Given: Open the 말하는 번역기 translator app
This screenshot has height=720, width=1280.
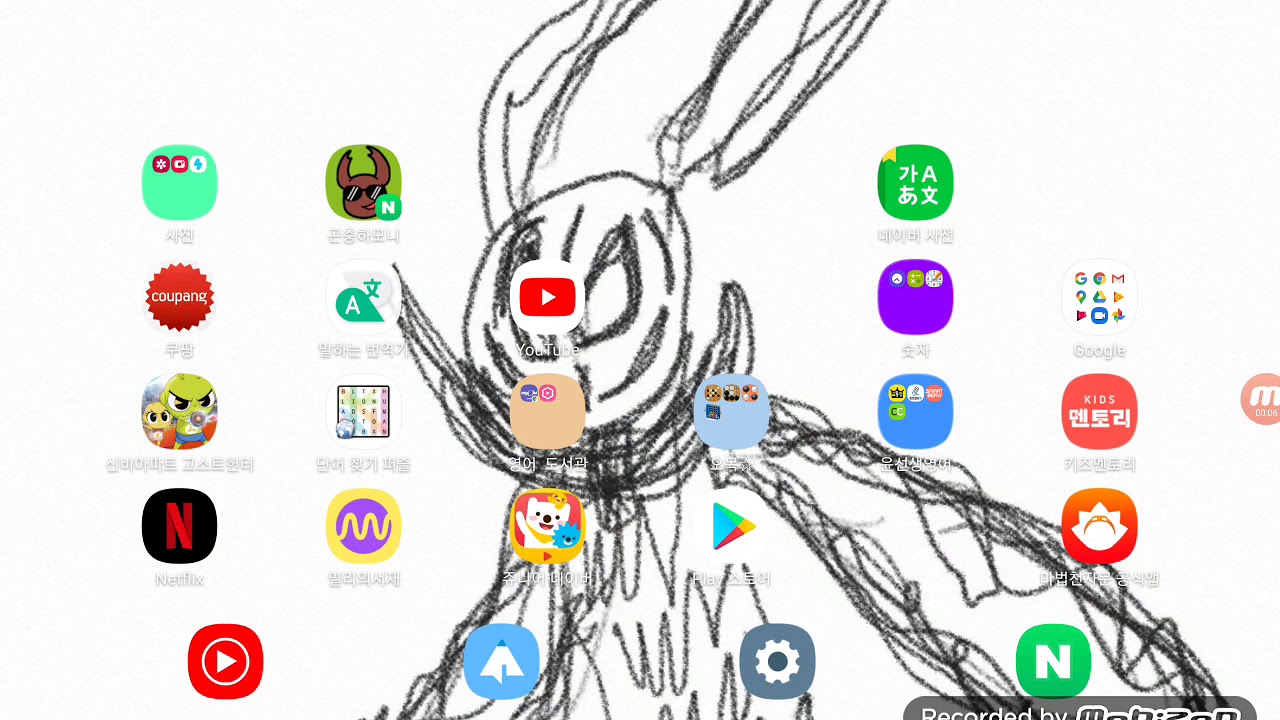Looking at the screenshot, I should coord(363,297).
